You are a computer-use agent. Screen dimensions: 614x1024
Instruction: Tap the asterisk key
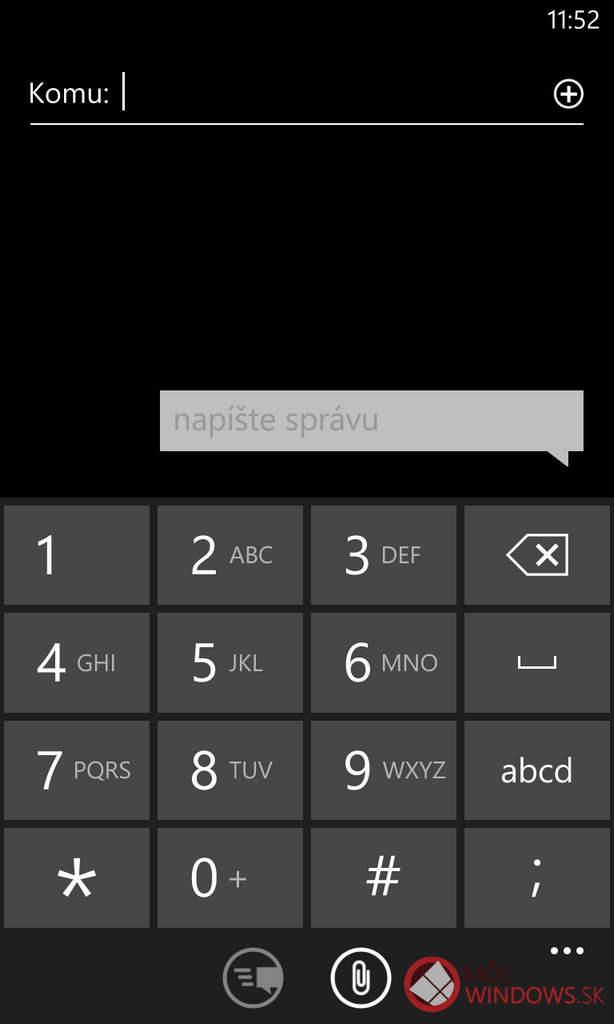[x=76, y=878]
